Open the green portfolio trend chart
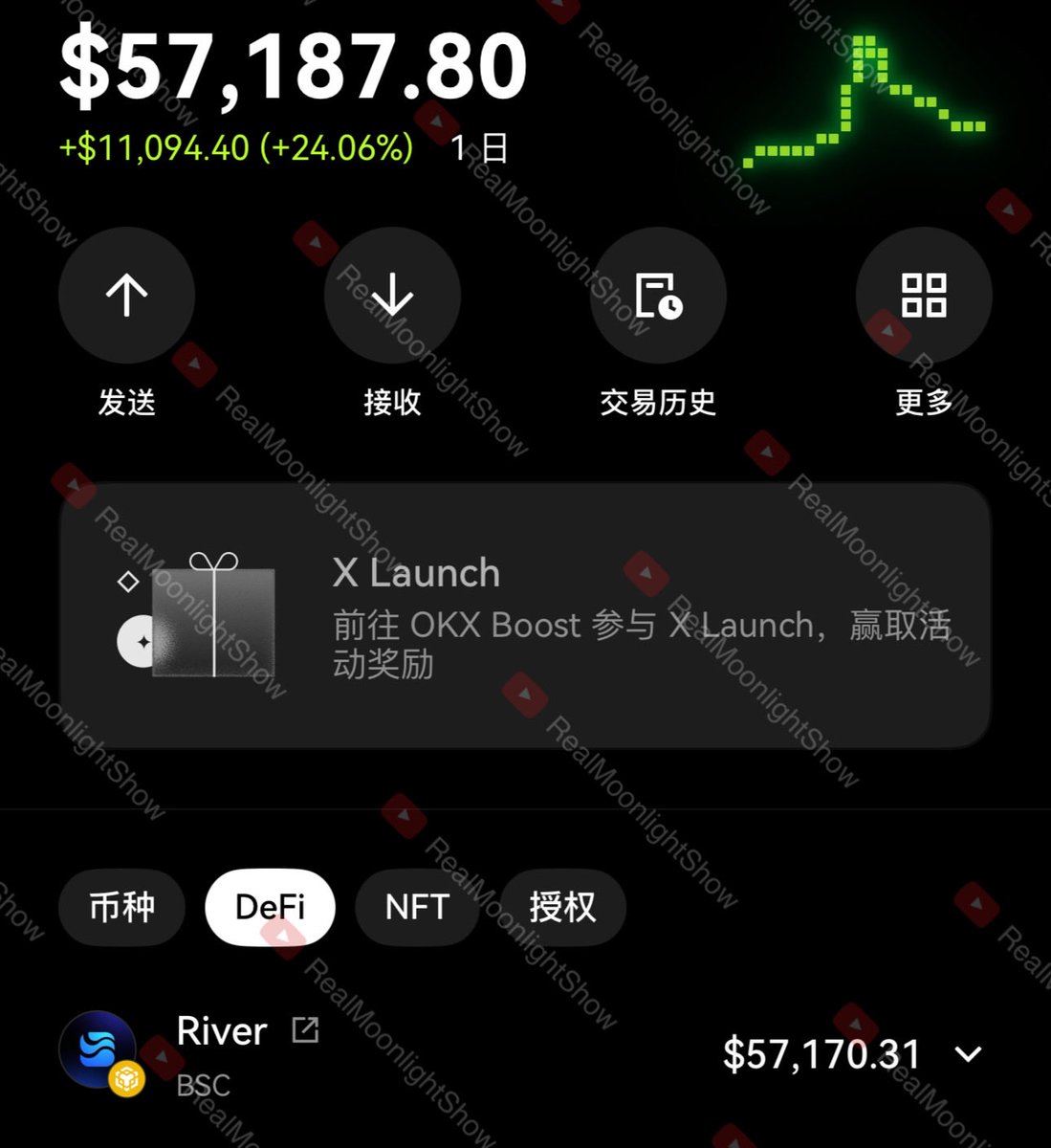Screen dimensions: 1051x1148 [x=865, y=103]
